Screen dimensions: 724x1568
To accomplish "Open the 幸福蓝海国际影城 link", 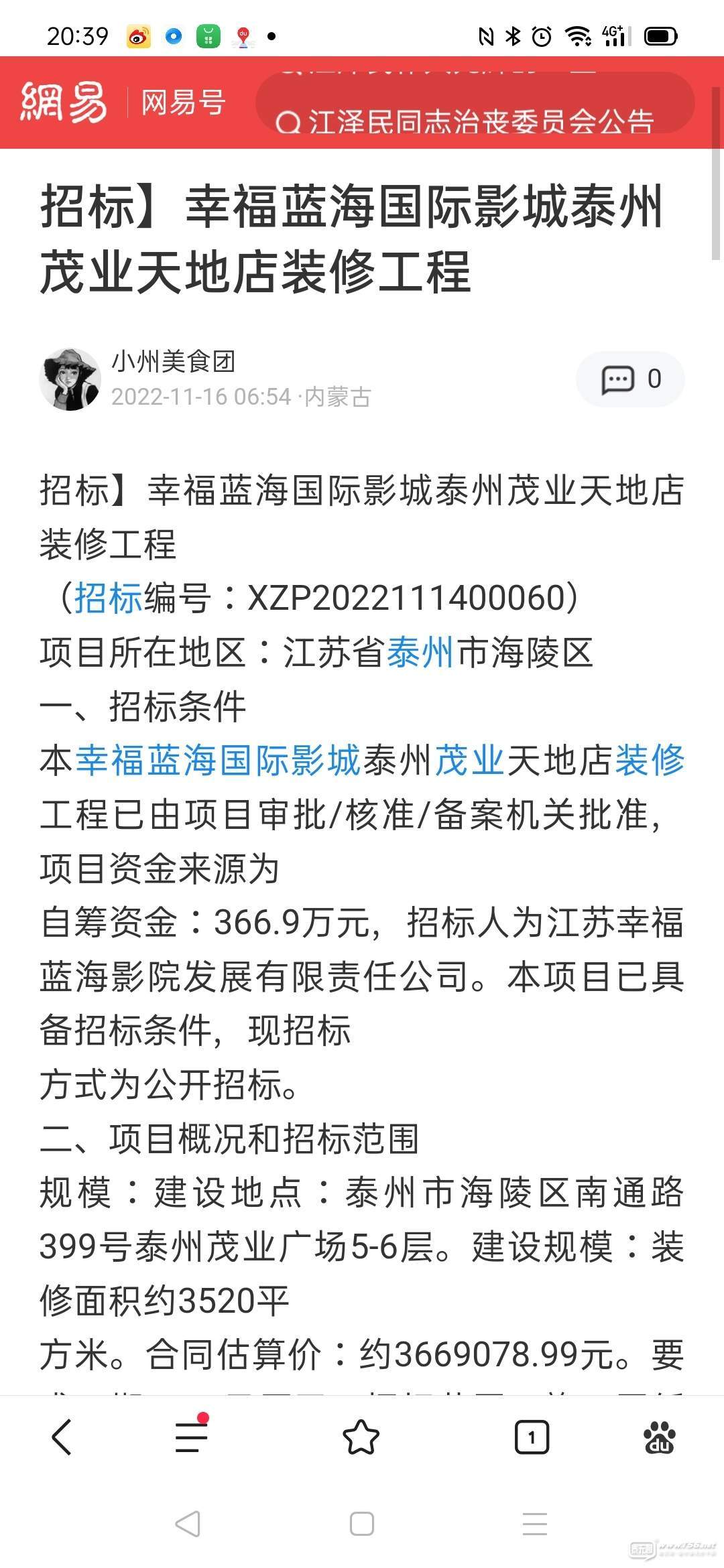I will click(x=219, y=761).
